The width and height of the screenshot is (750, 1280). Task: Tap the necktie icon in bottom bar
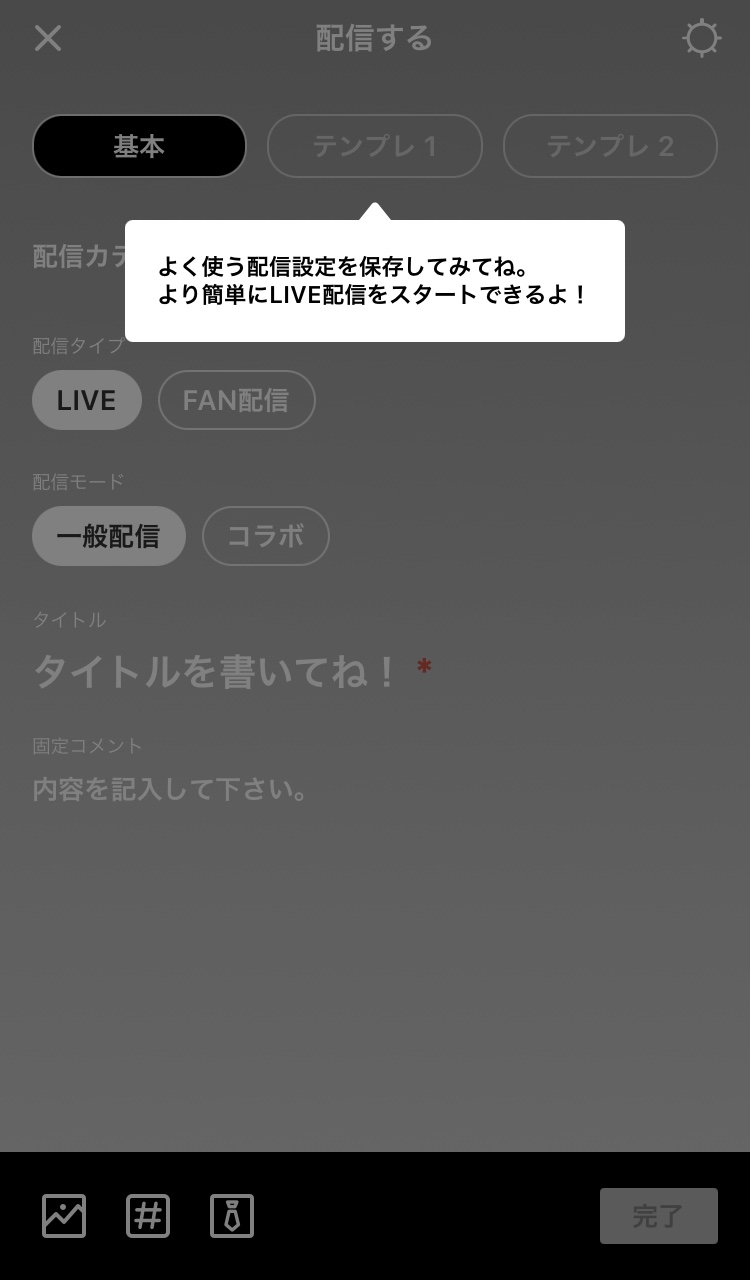(x=232, y=1216)
